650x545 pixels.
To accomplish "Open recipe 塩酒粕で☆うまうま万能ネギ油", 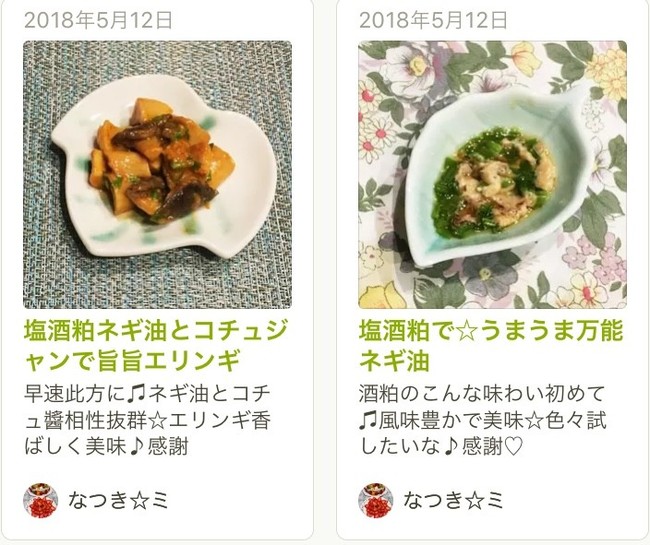I will click(x=490, y=343).
